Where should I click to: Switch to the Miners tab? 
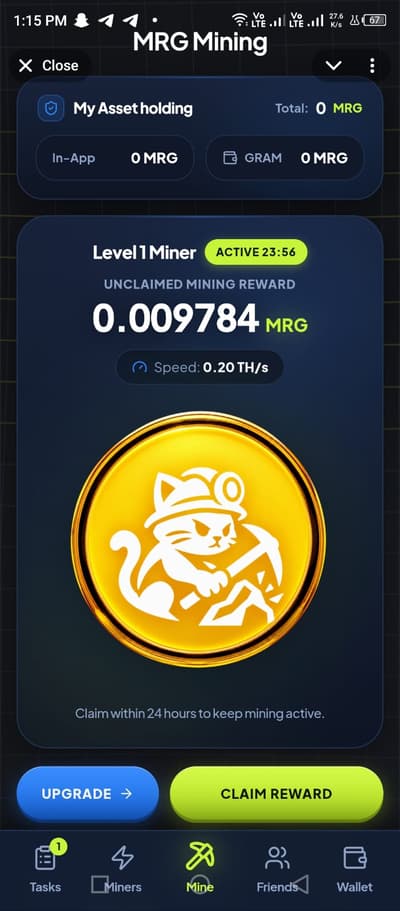[123, 869]
